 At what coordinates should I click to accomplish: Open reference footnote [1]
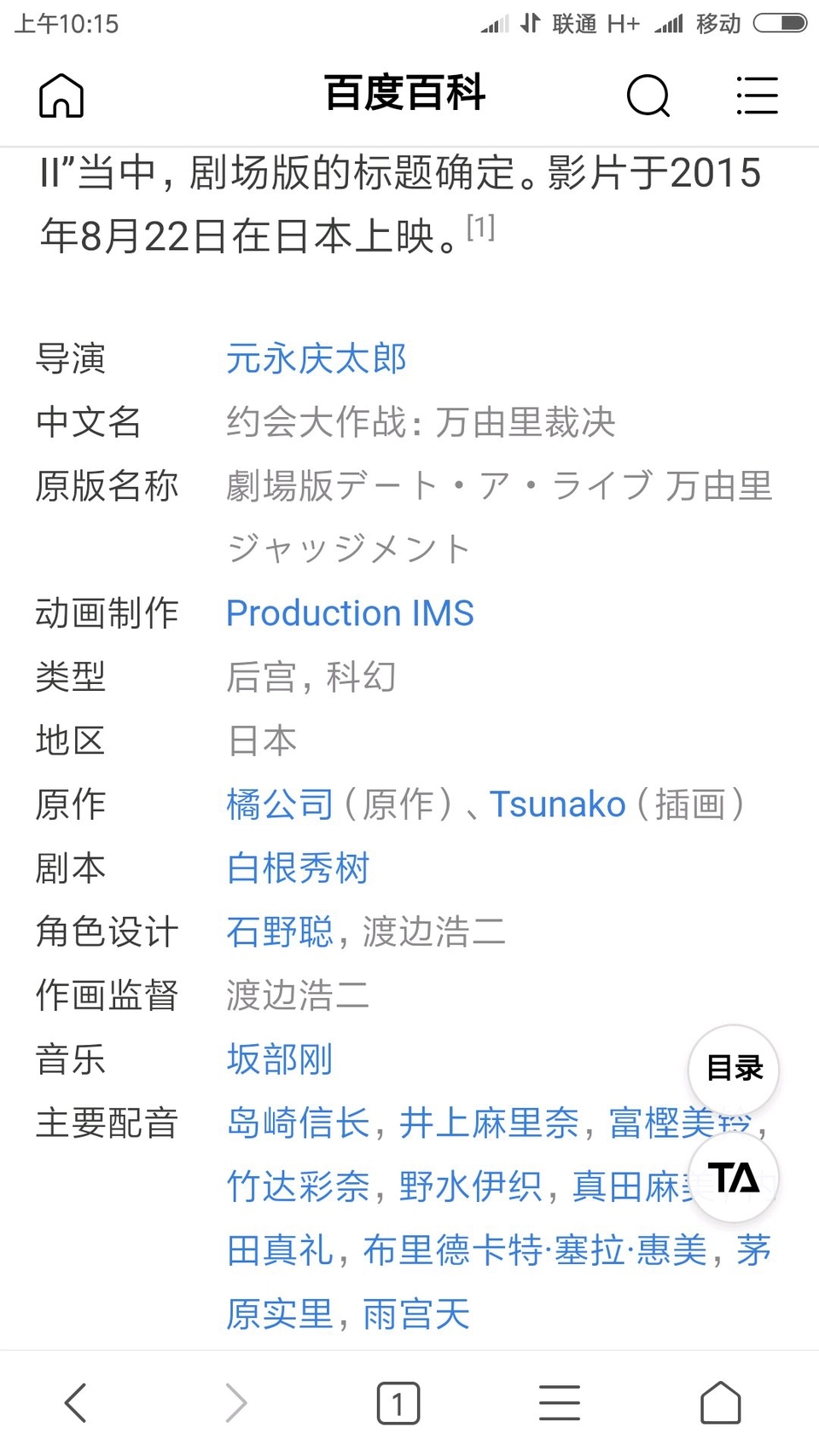pos(480,227)
